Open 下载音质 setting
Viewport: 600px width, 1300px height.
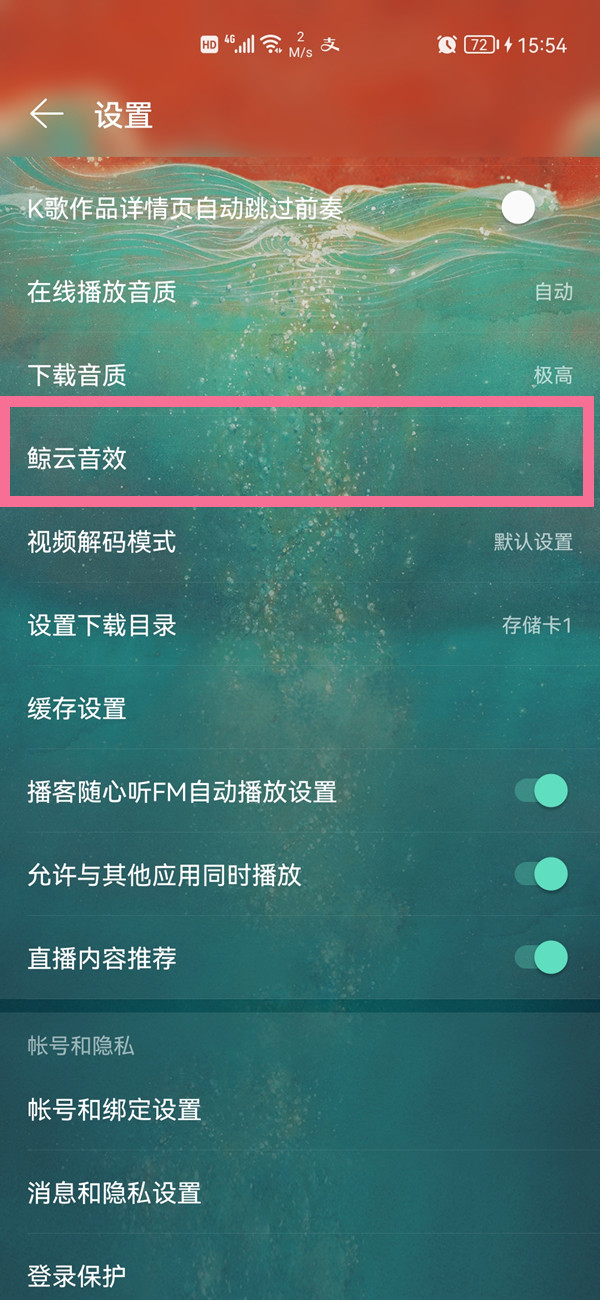300,376
